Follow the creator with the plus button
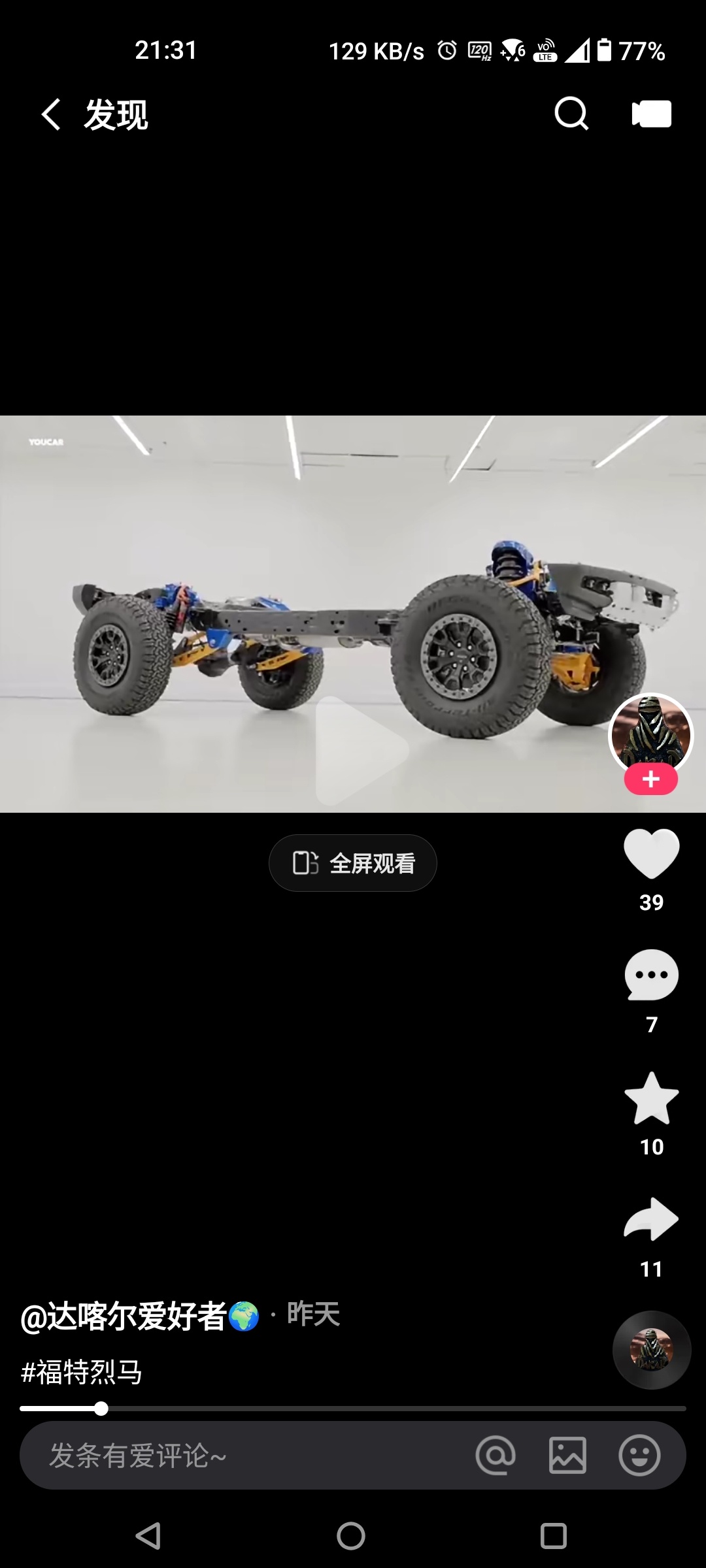Image resolution: width=706 pixels, height=1568 pixels. pos(650,779)
